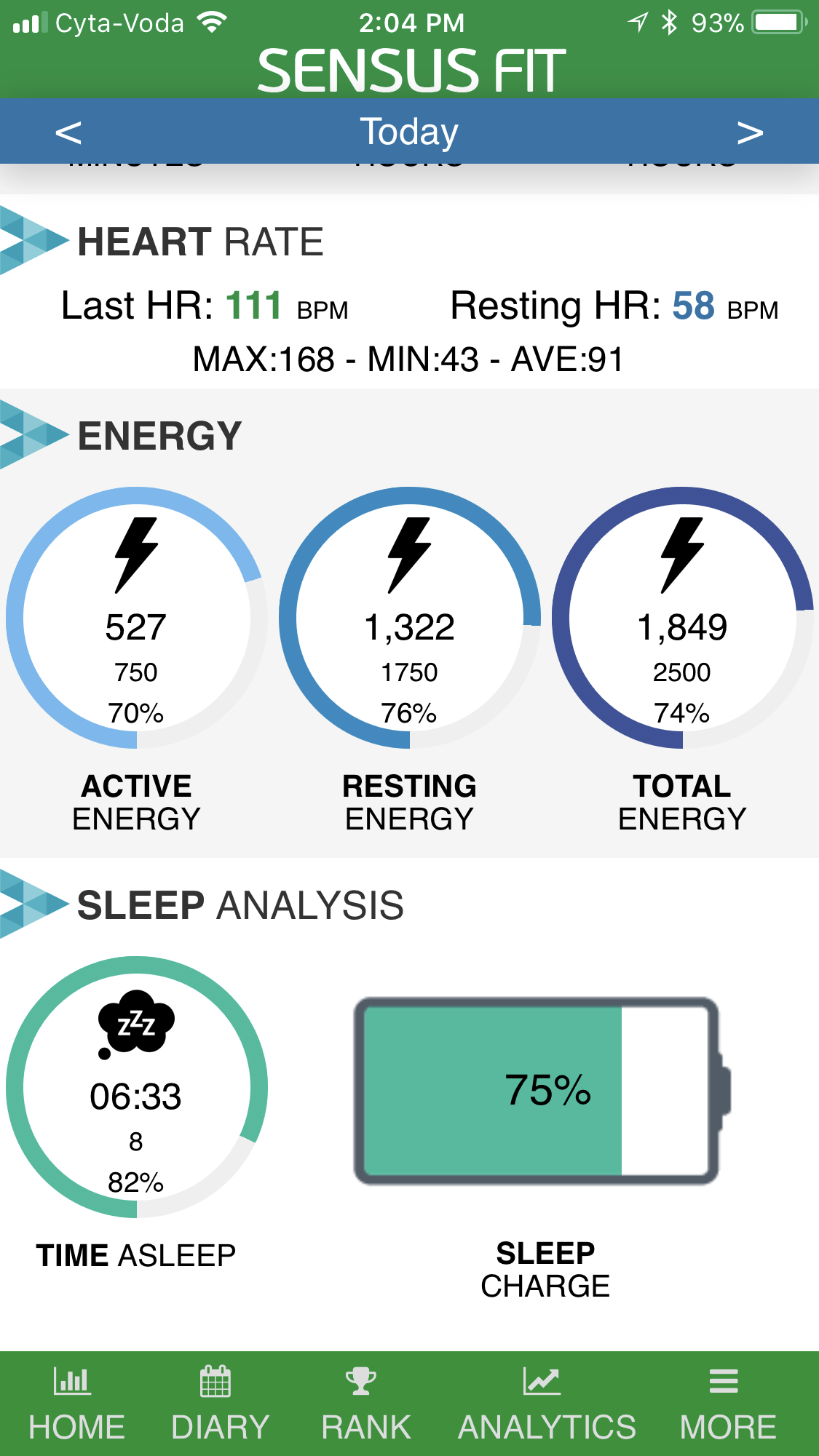Open the Rank tab
Screen dimensions: 819x1456
click(x=366, y=1404)
